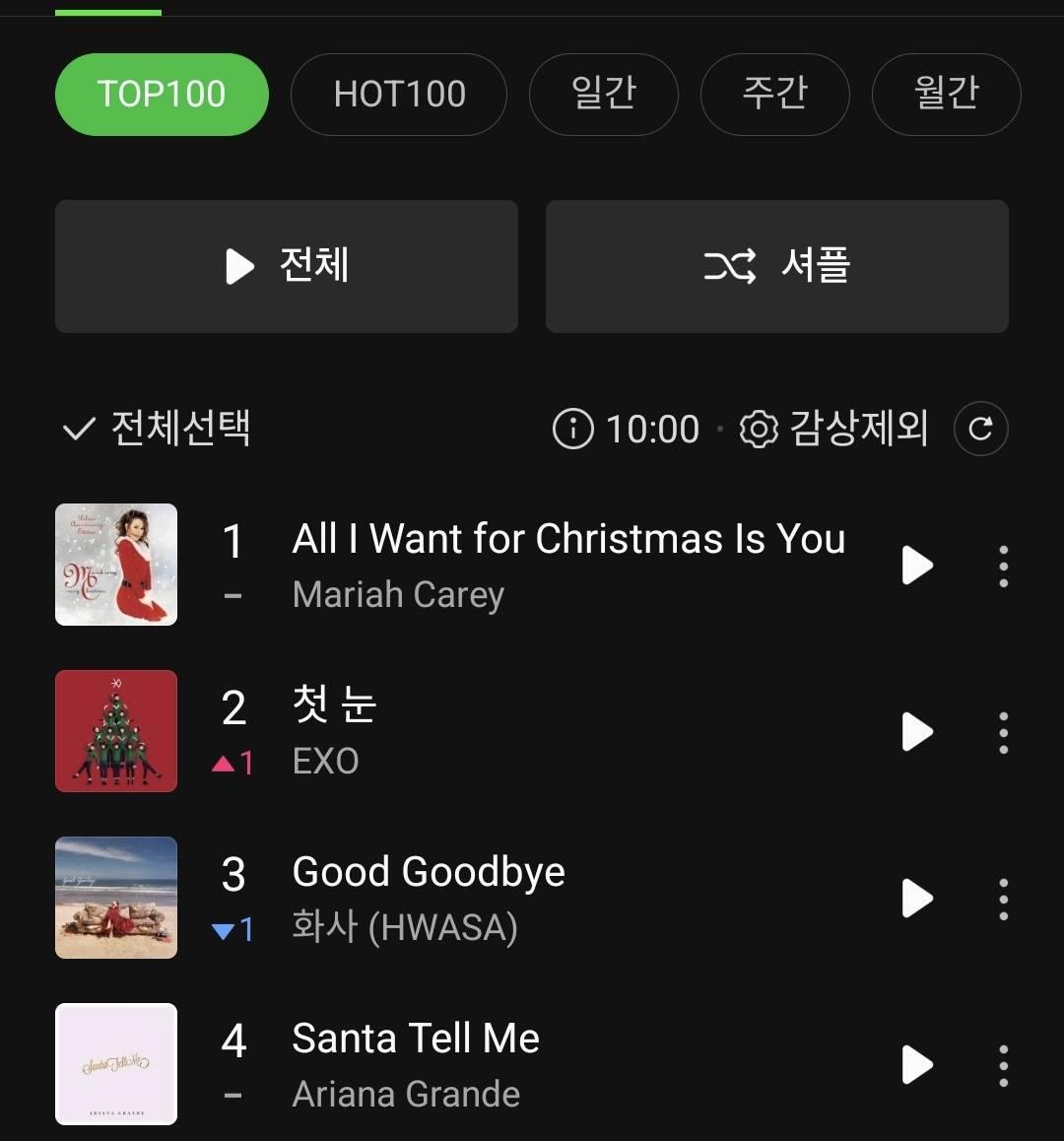Open the chart info icon beside 10:00
1064x1141 pixels.
tap(573, 429)
